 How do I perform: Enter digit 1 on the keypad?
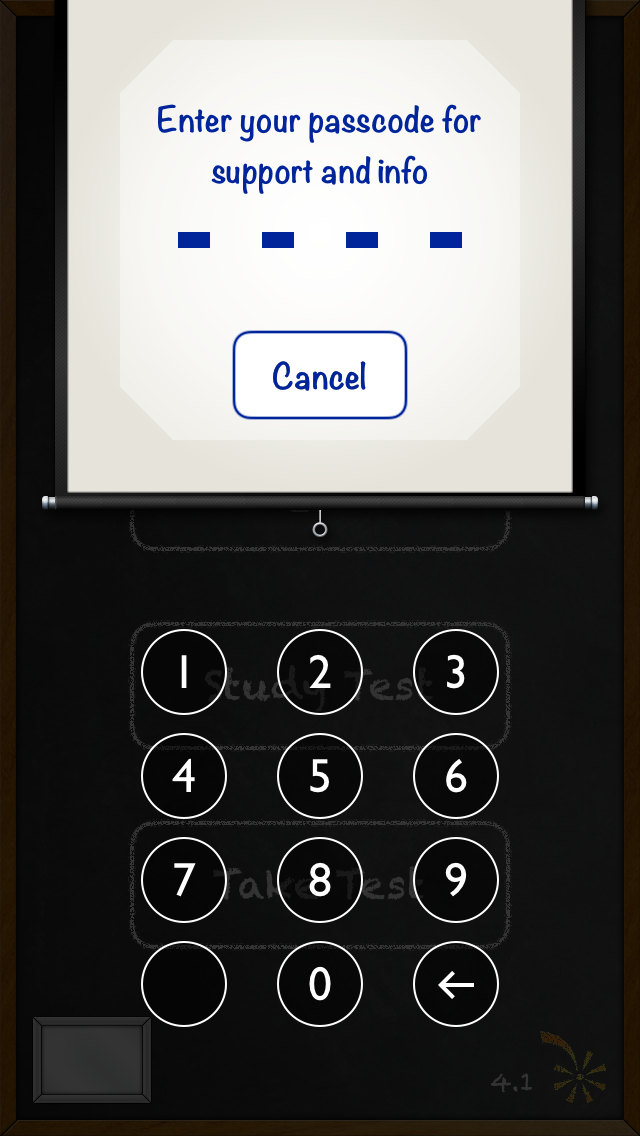point(184,672)
